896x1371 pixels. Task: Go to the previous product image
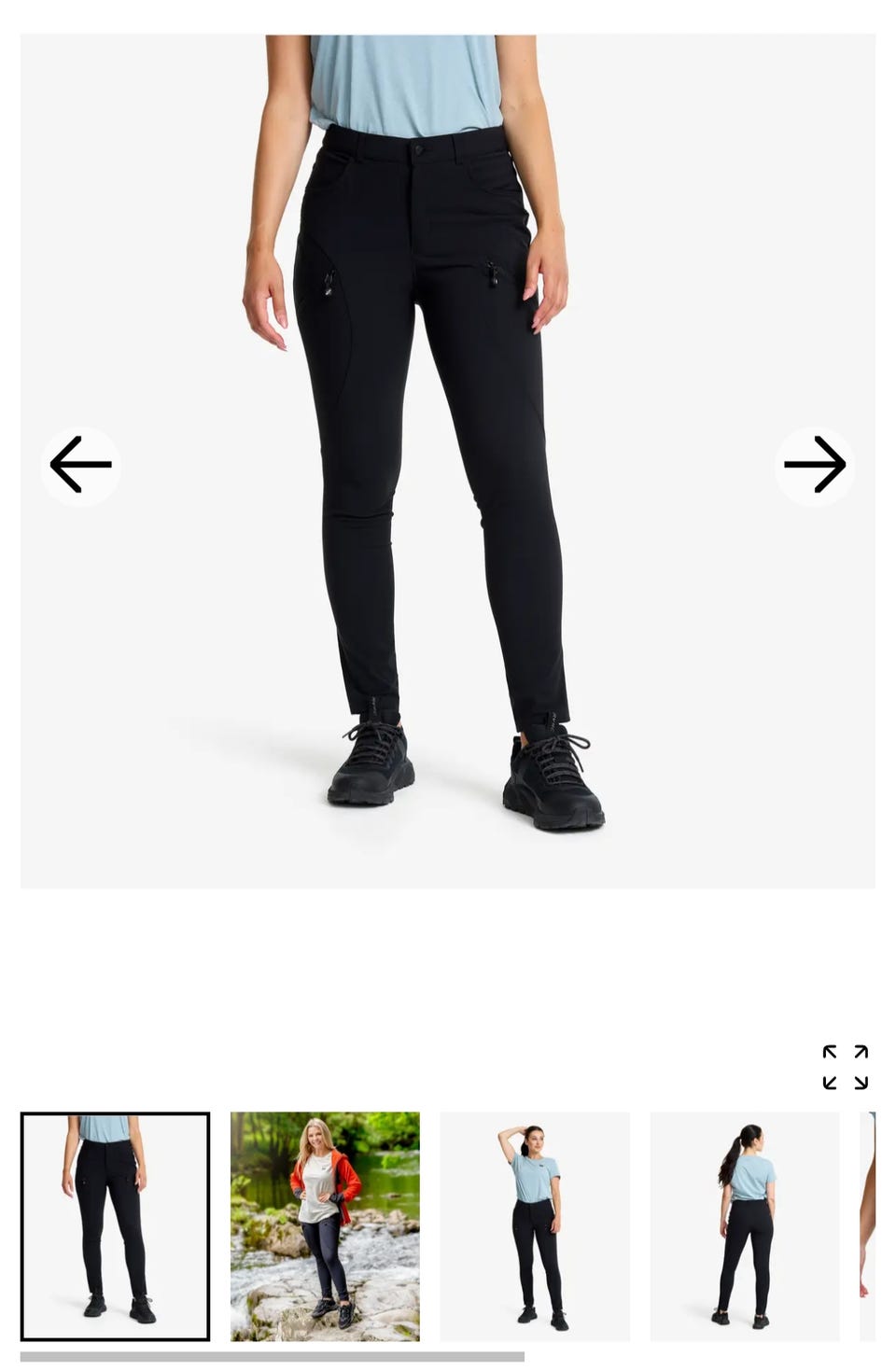(80, 465)
